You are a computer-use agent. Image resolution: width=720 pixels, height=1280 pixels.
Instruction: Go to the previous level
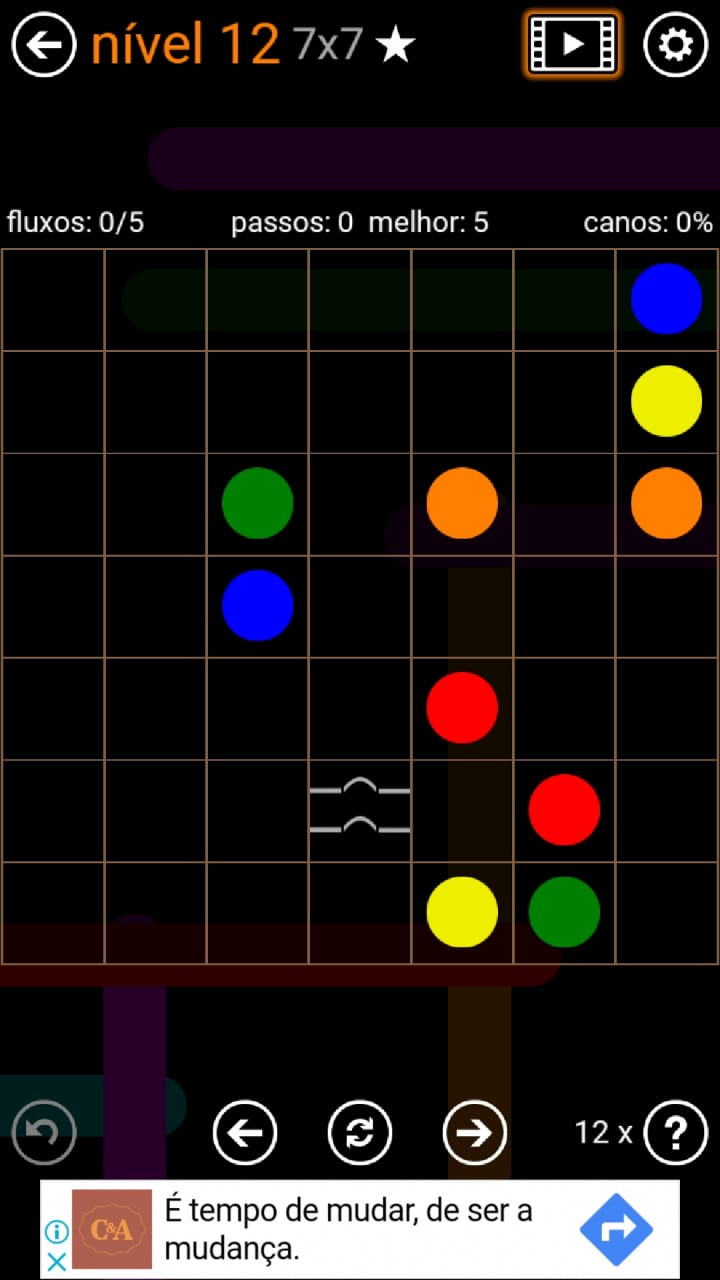(x=245, y=1132)
